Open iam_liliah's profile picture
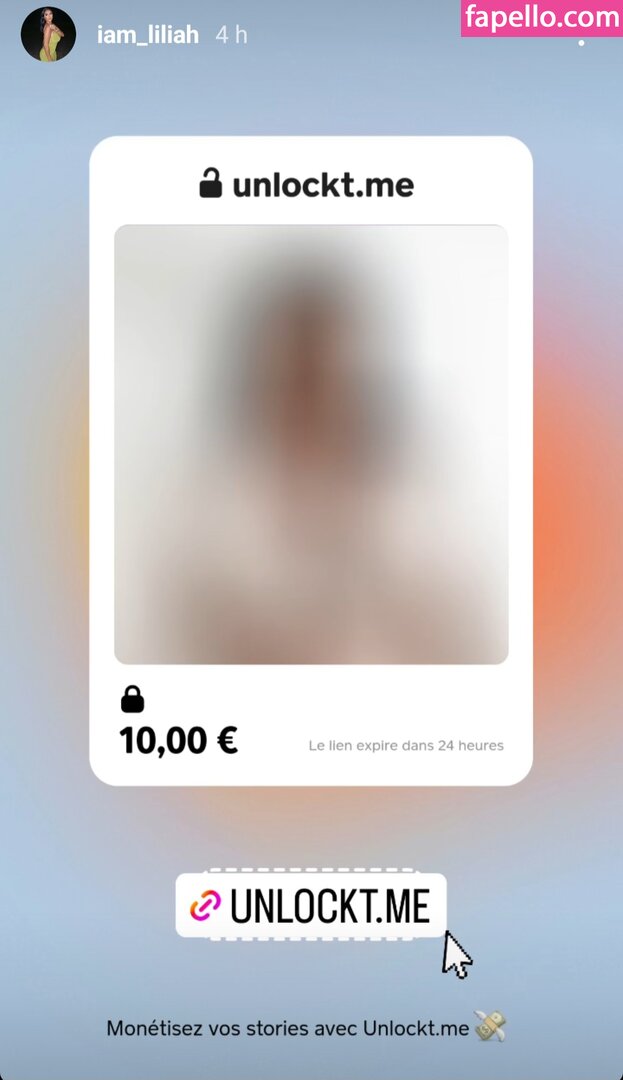The image size is (623, 1080). point(48,35)
